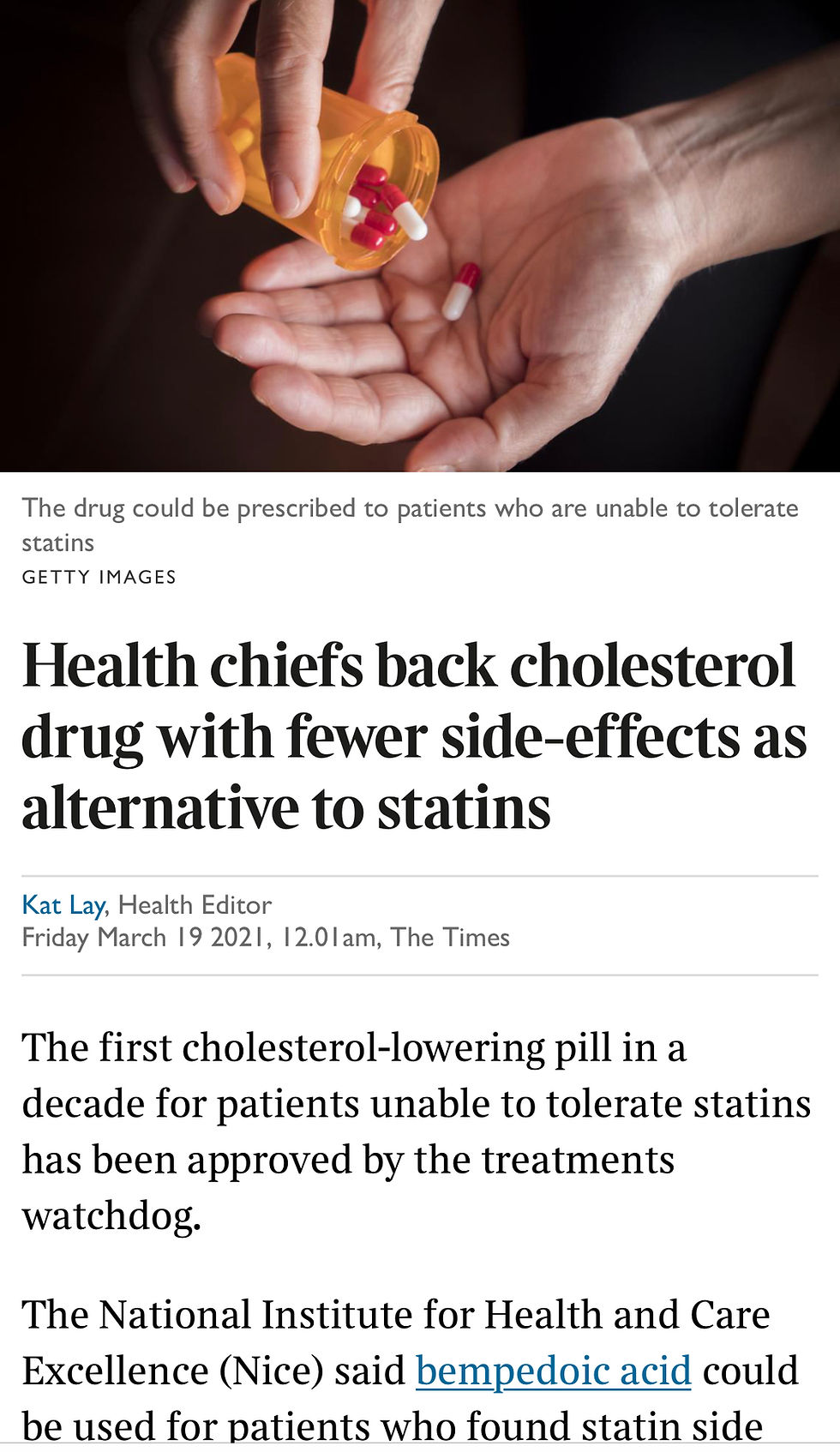The width and height of the screenshot is (840, 1452).
Task: Open author Kat Lay's profile link
Action: coord(63,905)
